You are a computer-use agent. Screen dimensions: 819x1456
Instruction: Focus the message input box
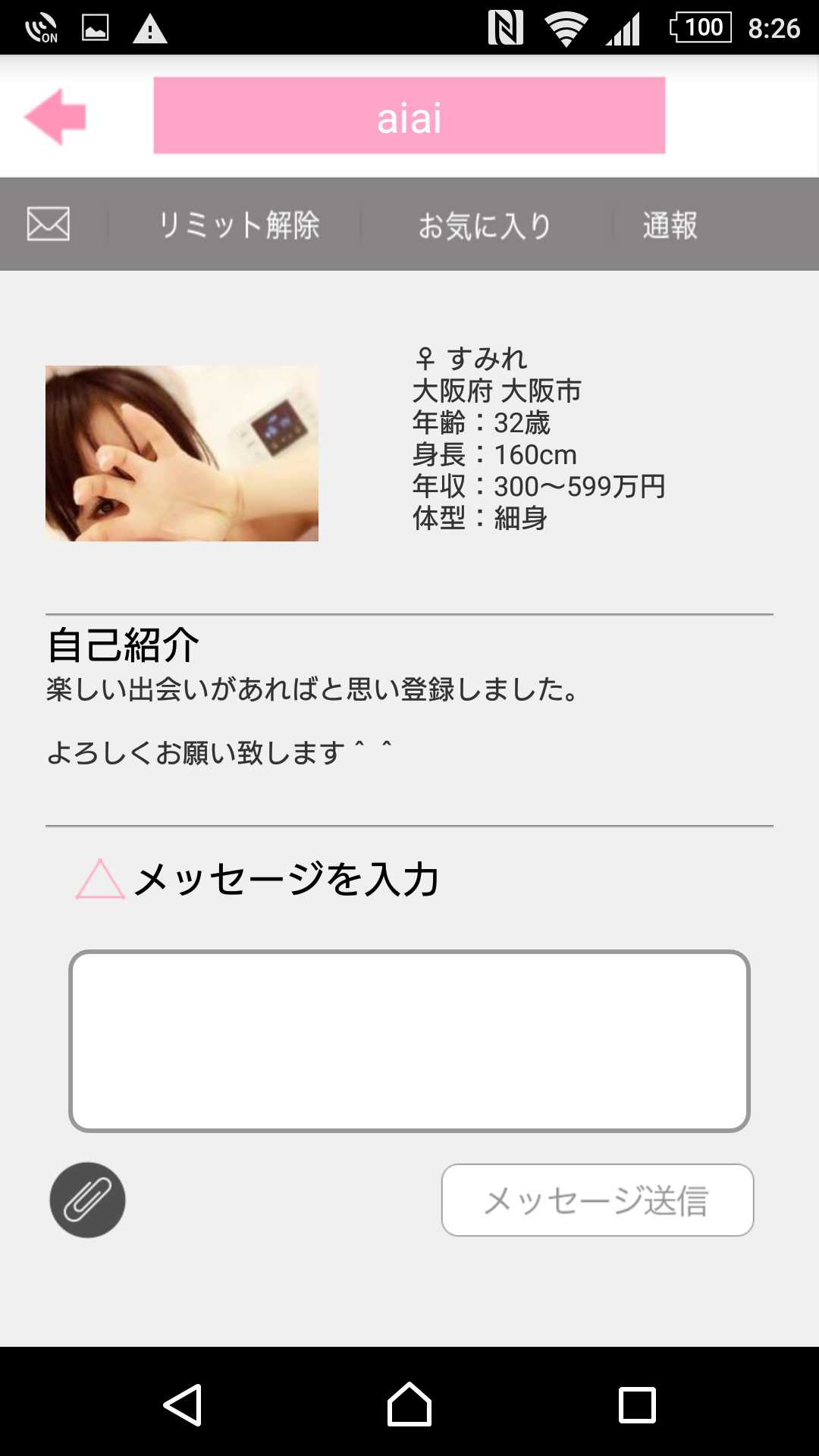coord(409,1041)
